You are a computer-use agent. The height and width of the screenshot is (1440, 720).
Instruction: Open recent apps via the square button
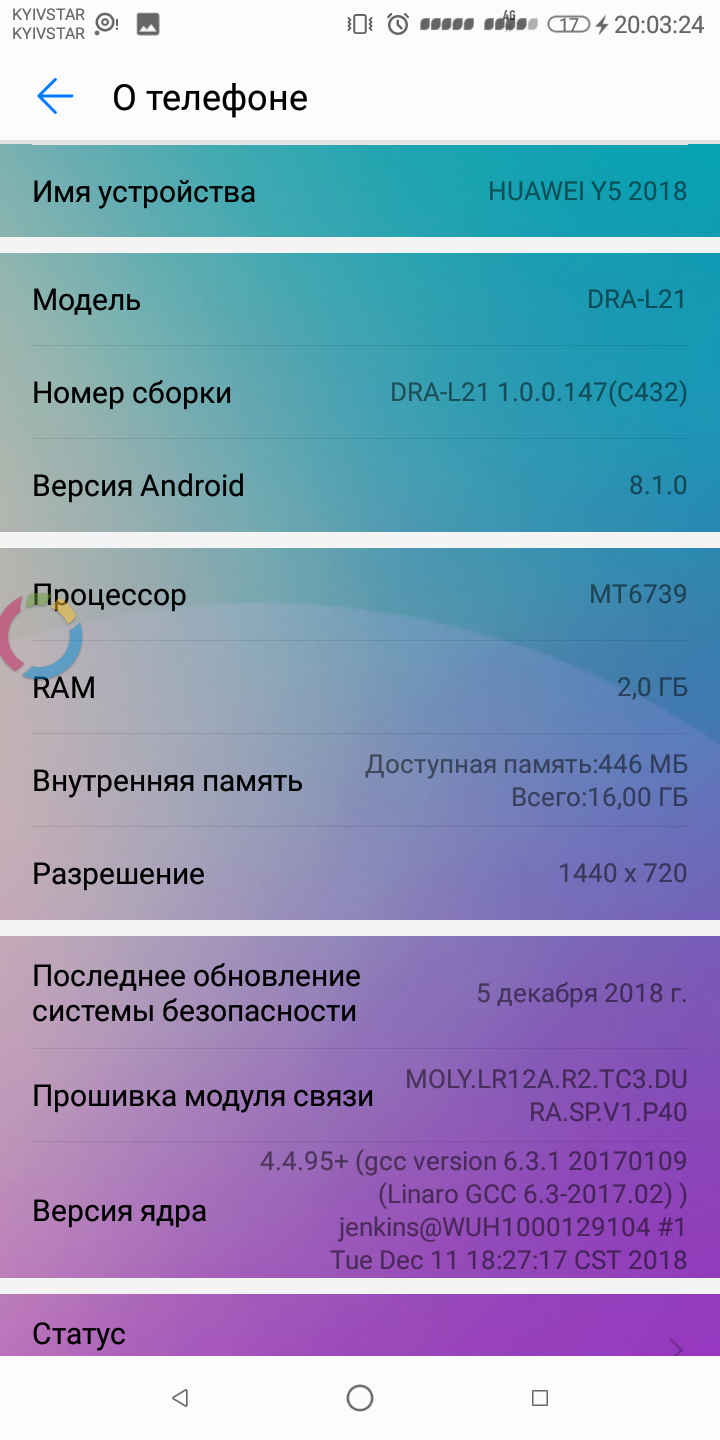[x=540, y=1398]
